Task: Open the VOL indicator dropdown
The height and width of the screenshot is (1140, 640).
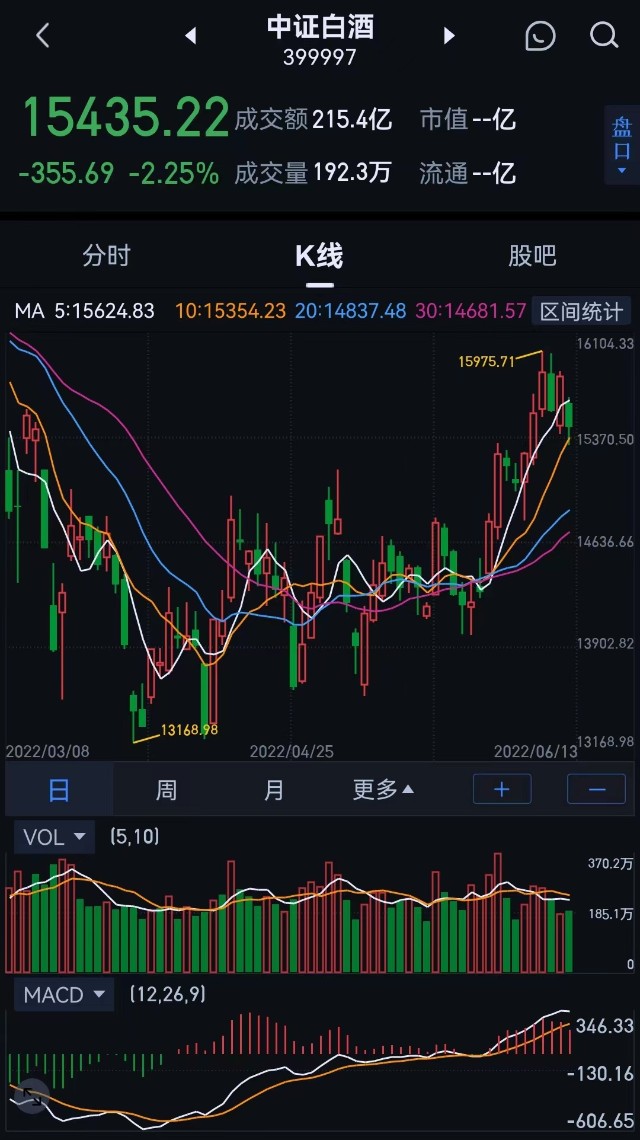Action: (x=54, y=837)
